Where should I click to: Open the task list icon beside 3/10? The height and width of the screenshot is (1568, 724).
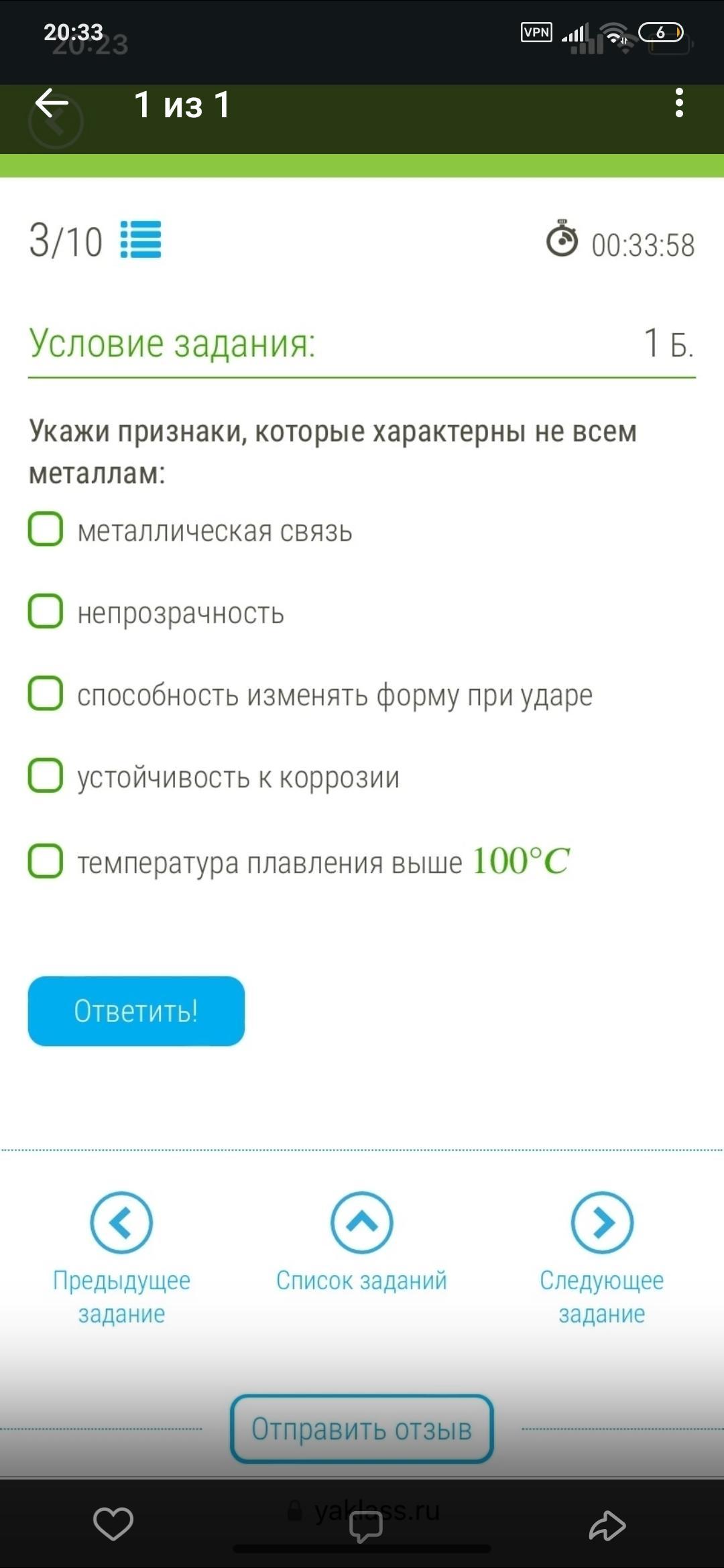(141, 240)
